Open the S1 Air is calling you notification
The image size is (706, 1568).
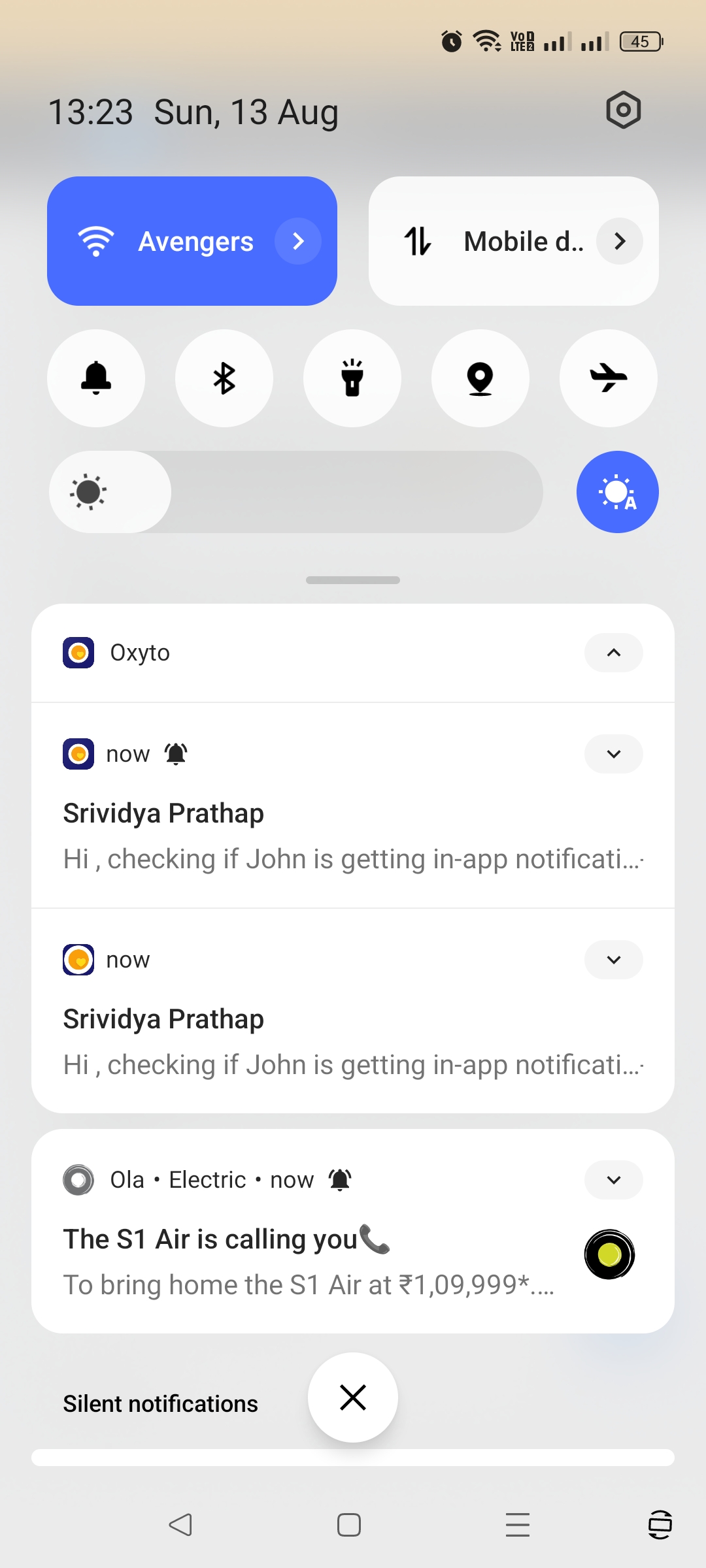[307, 1261]
